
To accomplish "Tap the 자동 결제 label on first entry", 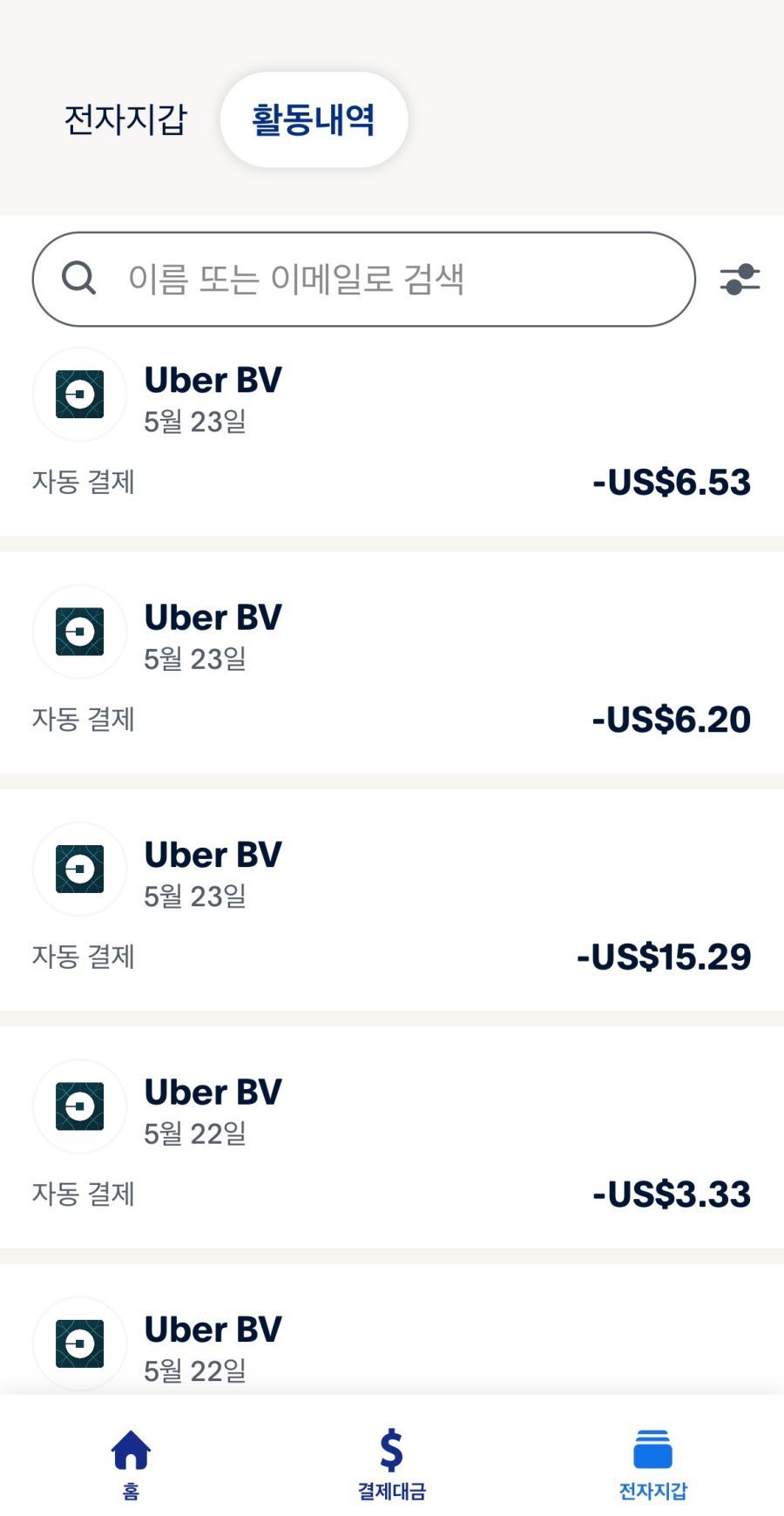I will point(84,481).
